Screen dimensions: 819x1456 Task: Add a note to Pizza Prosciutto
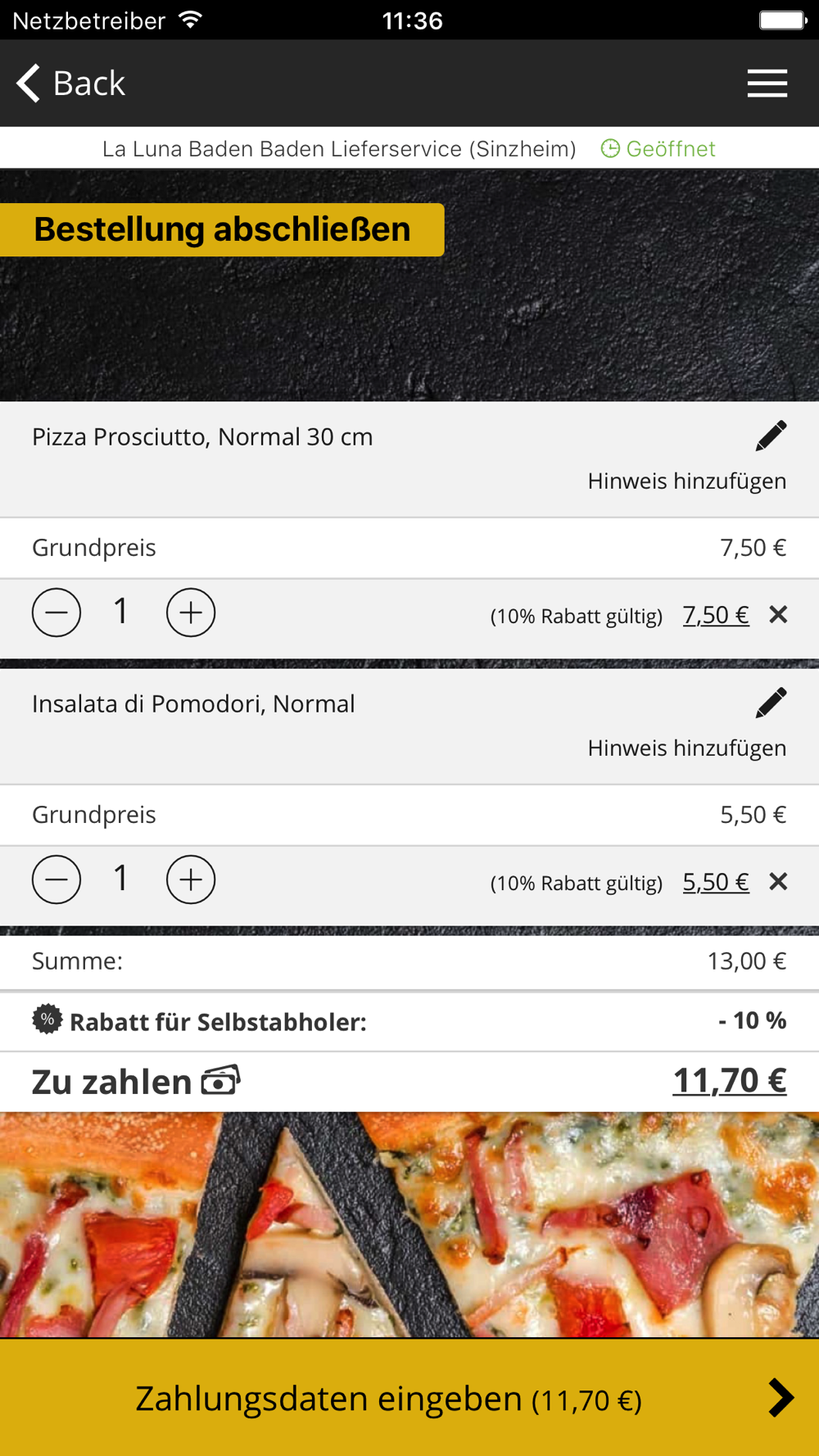pyautogui.click(x=686, y=481)
